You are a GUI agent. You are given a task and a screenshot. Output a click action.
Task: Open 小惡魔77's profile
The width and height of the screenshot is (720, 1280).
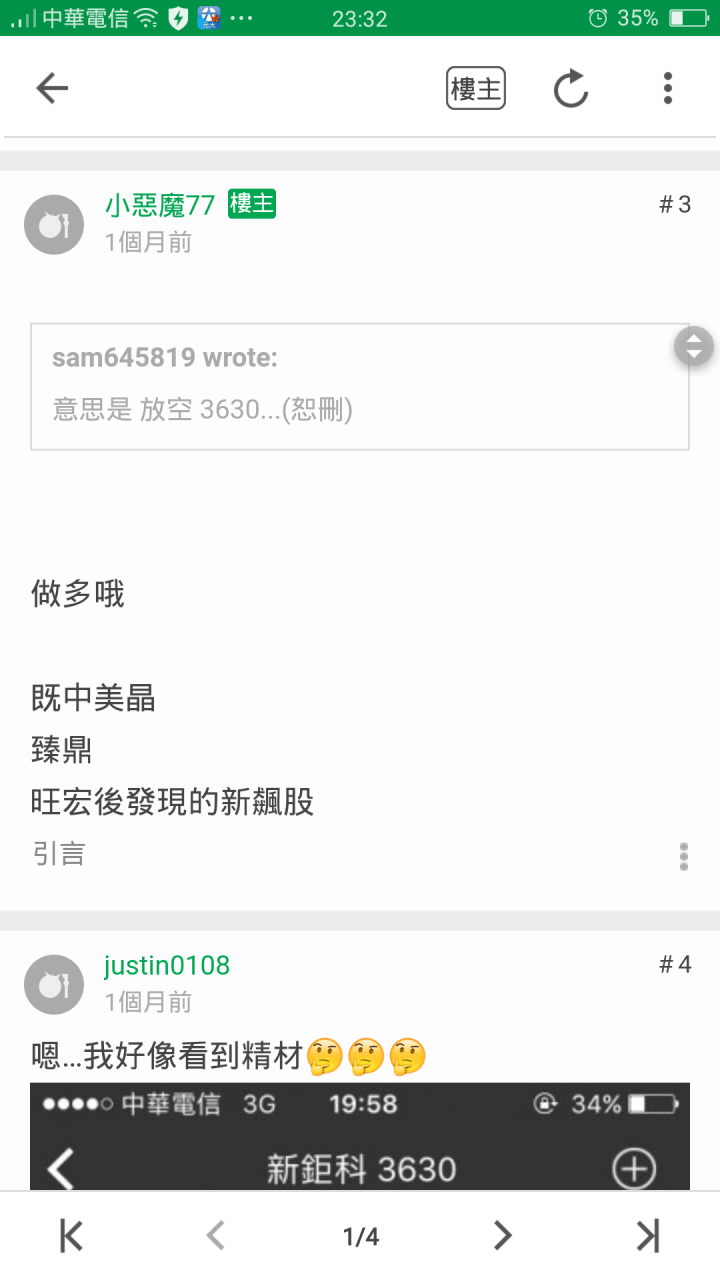tap(160, 205)
